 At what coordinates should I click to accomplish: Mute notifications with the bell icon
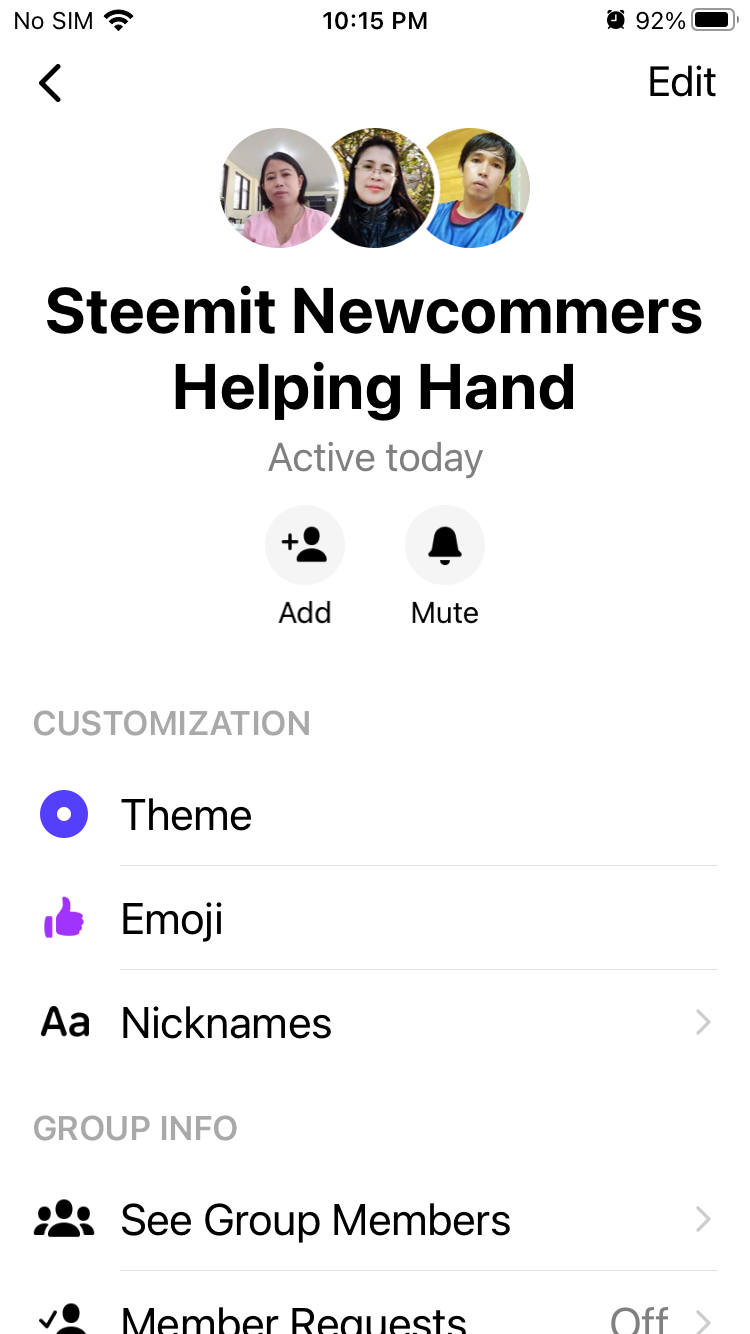pyautogui.click(x=445, y=546)
